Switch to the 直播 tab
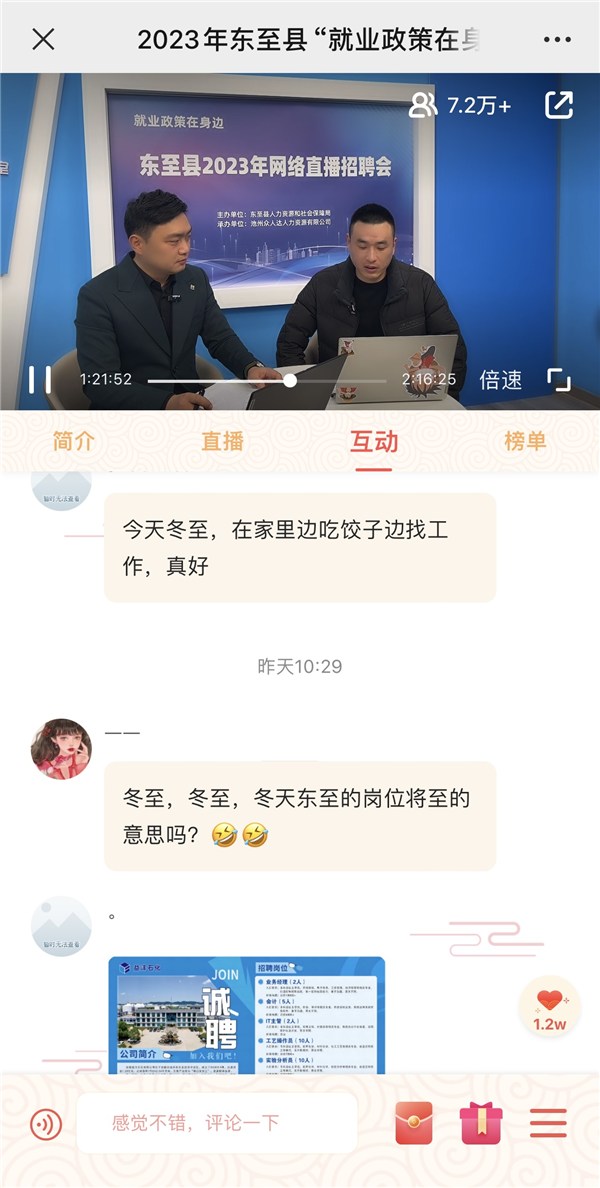600x1188 pixels. click(222, 441)
